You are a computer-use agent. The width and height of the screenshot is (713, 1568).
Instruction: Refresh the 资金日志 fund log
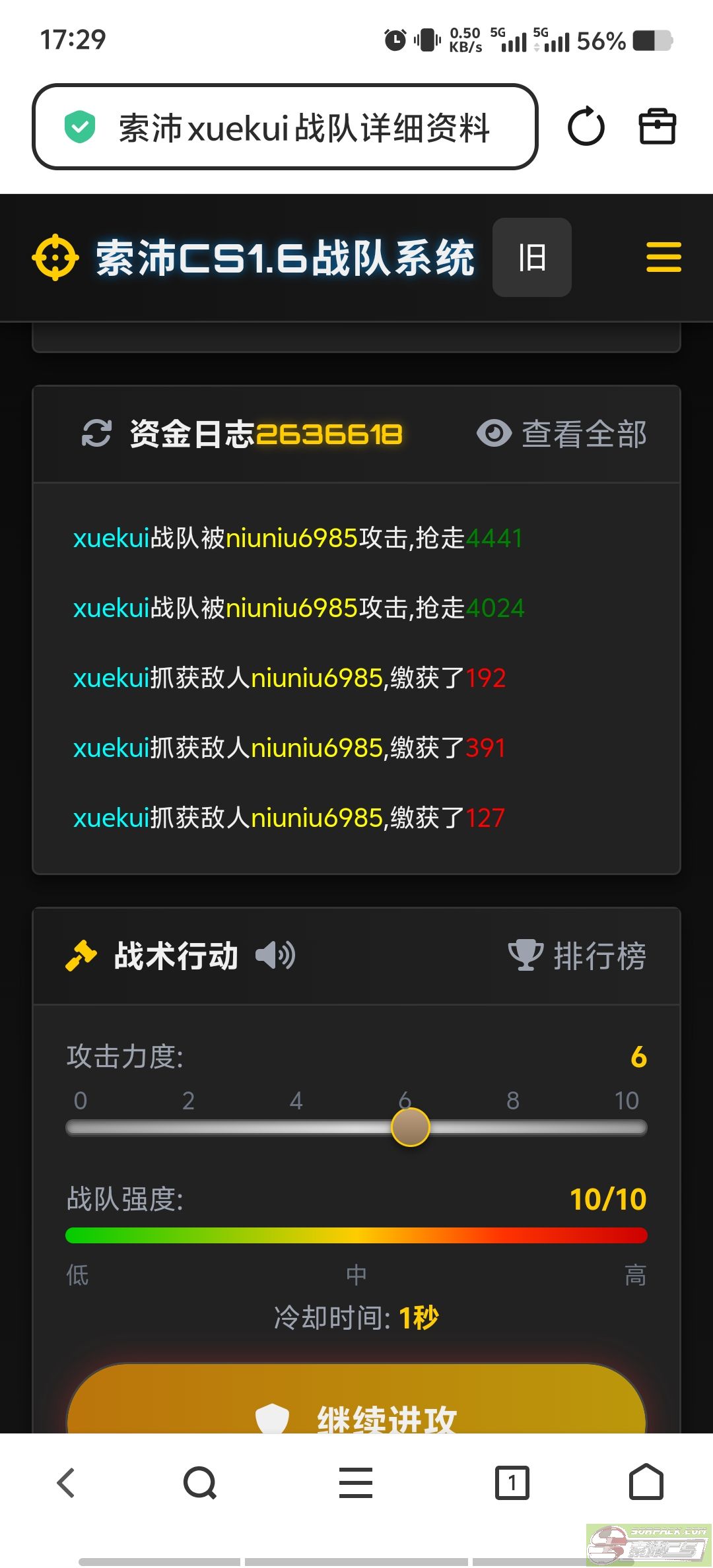(96, 434)
